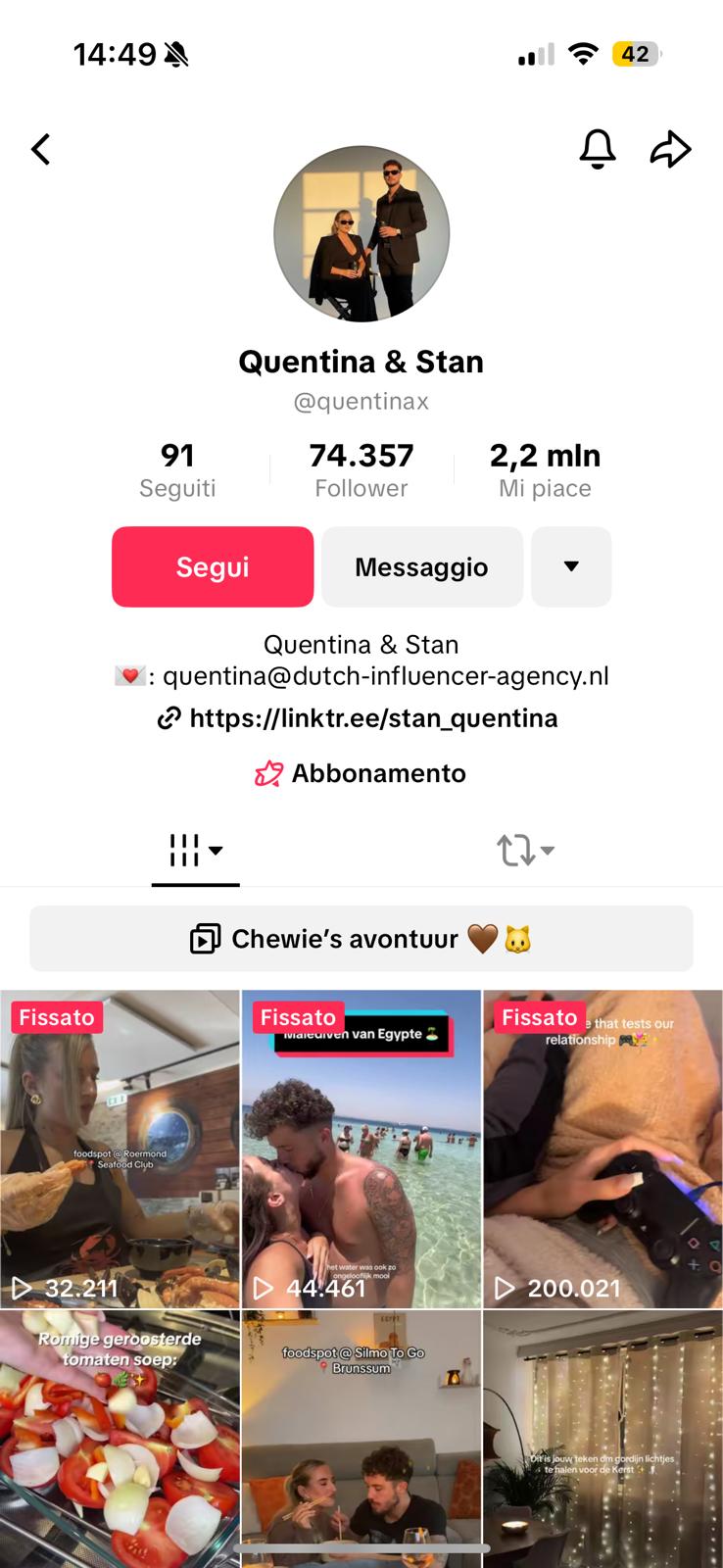Share this profile via the arrow icon
Image resolution: width=723 pixels, height=1568 pixels.
pyautogui.click(x=671, y=149)
